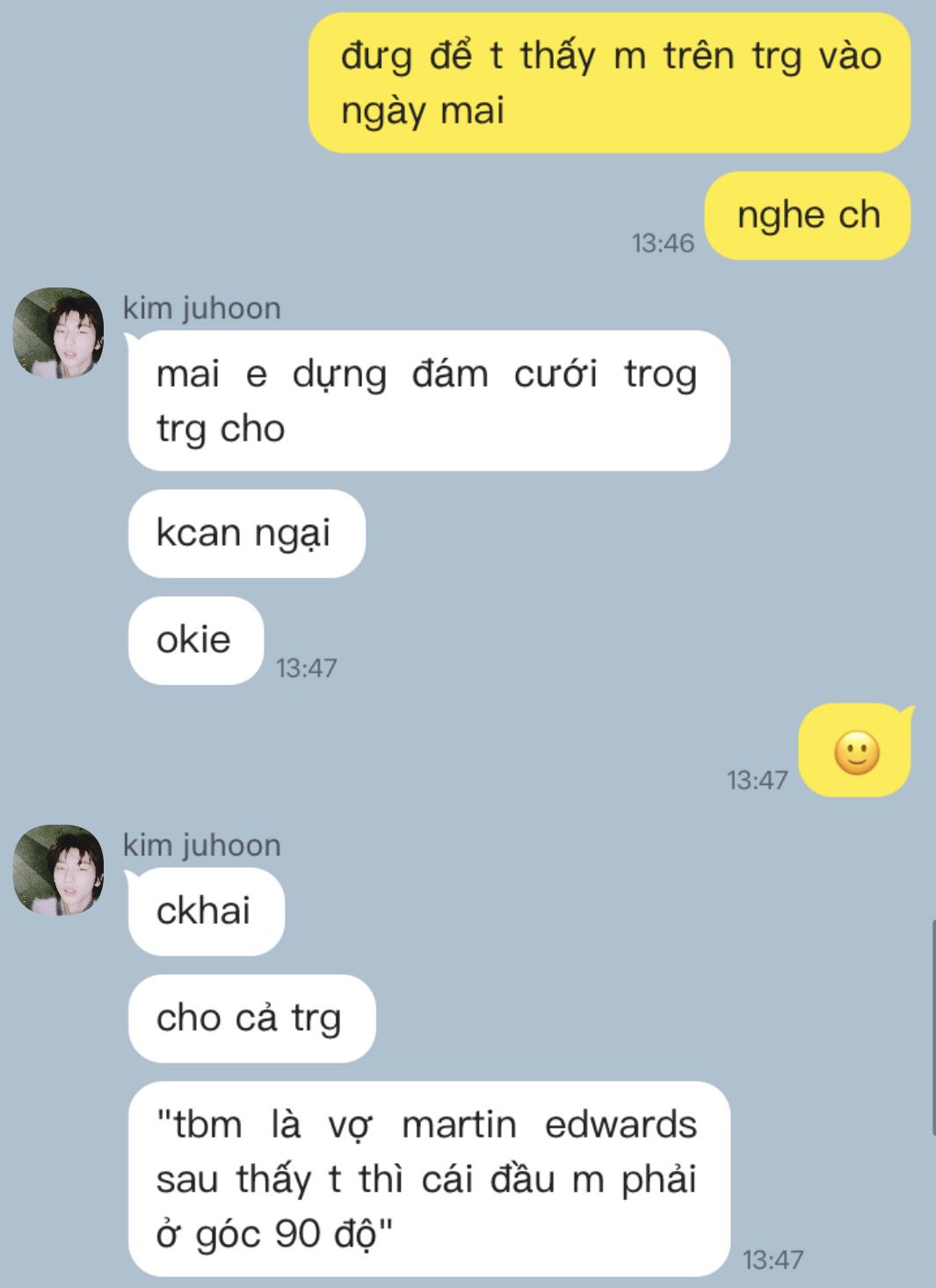Screen dimensions: 936x1288
Task: Open kim juhoon's avatar above "ckhai" message
Action: [x=58, y=870]
